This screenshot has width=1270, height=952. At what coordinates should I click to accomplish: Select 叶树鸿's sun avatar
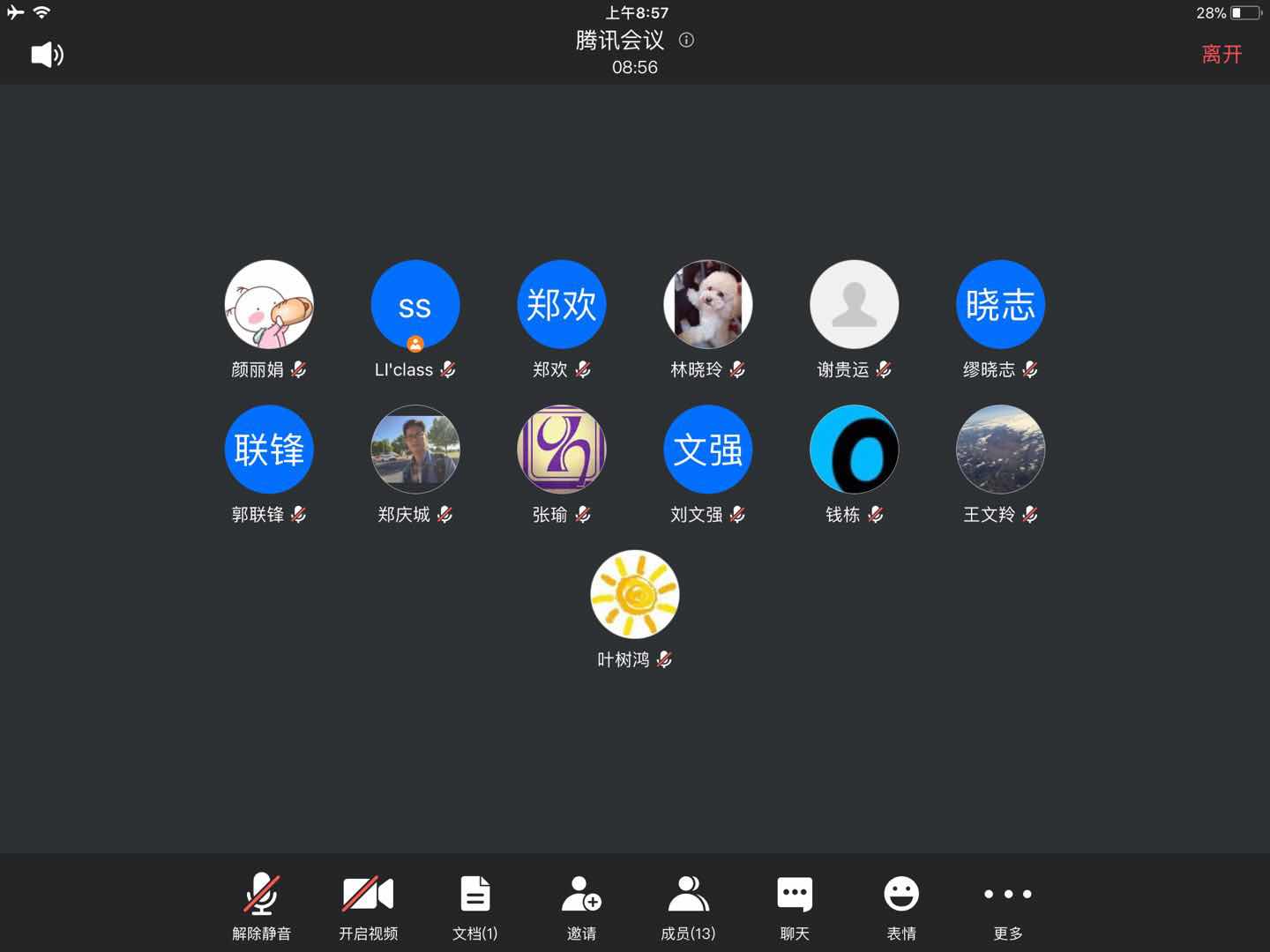(x=634, y=594)
